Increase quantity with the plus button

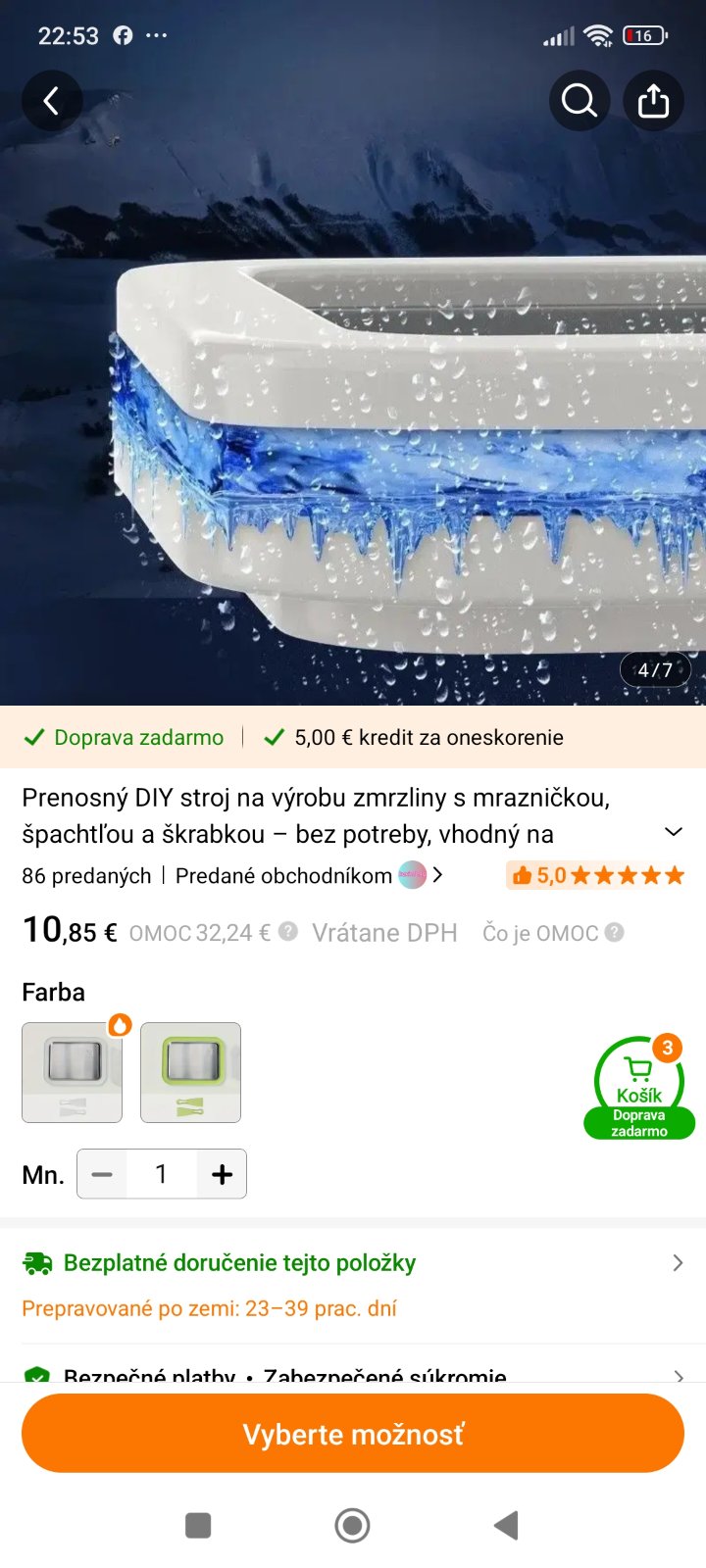click(x=223, y=1174)
